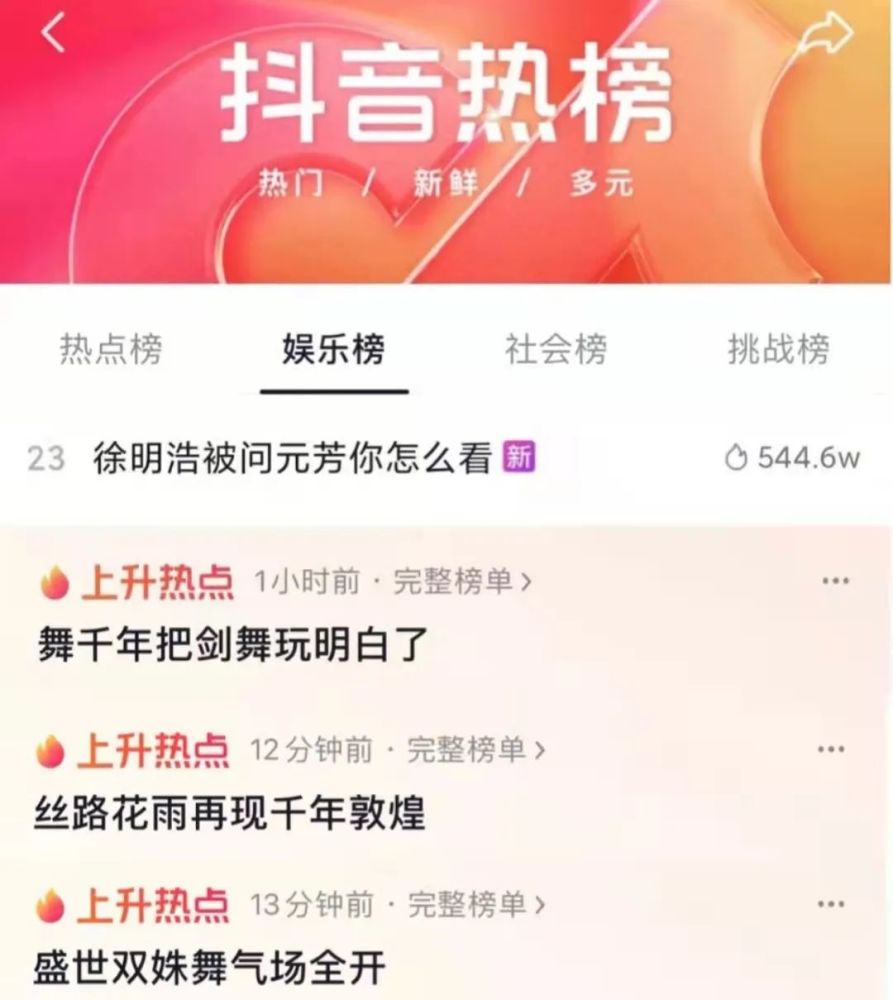893x1000 pixels.
Task: View 完整榜单 link posted 1小时前
Action: 461,582
